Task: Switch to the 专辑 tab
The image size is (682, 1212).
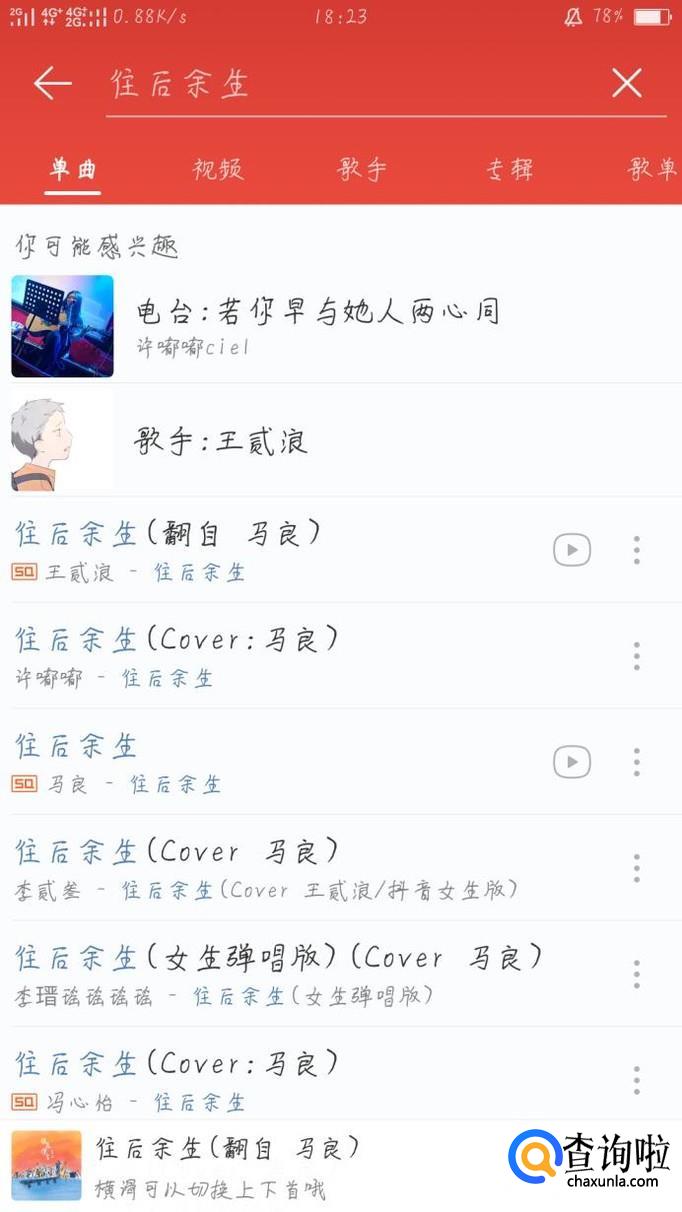Action: tap(509, 169)
